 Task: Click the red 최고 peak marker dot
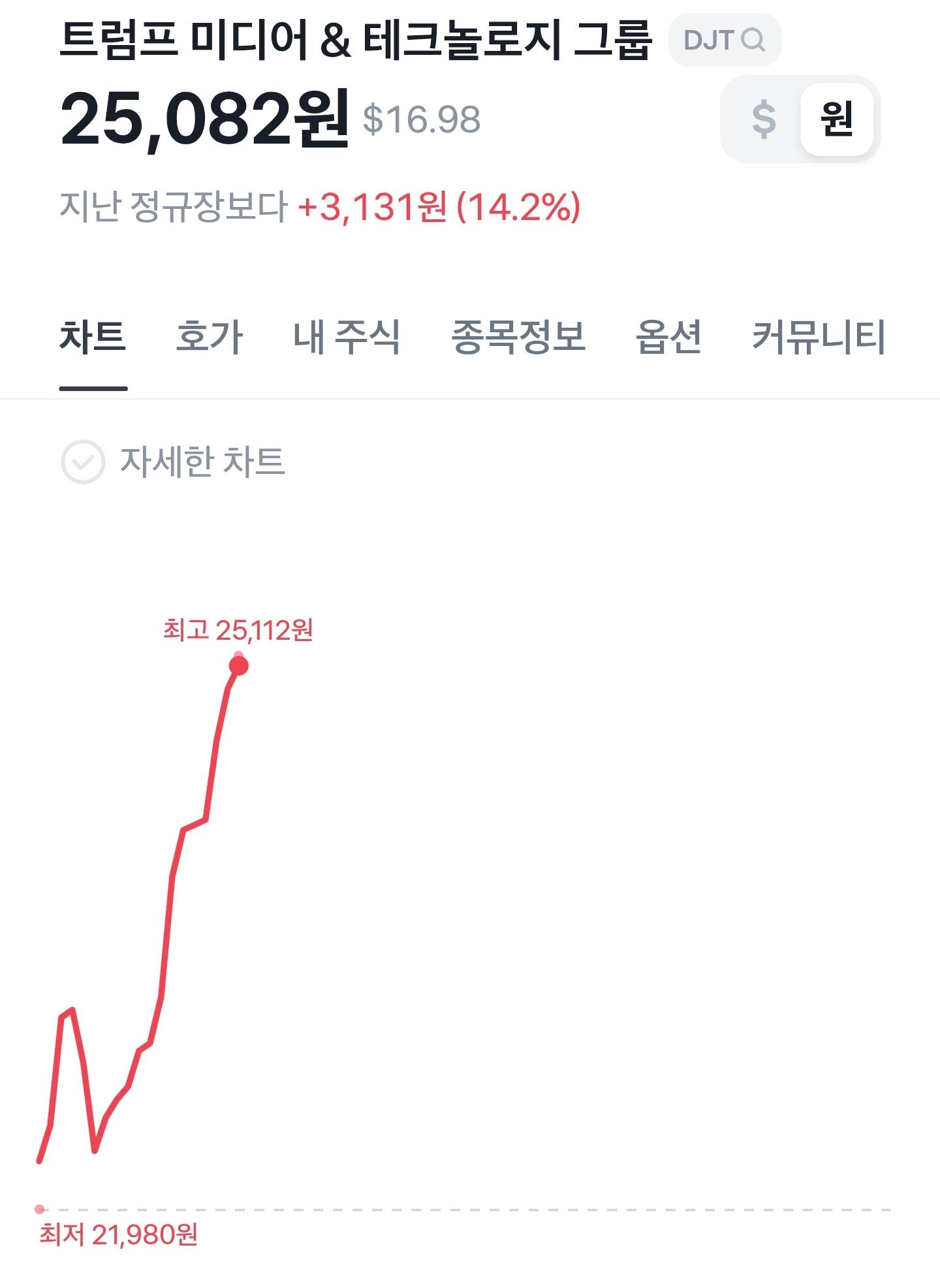[x=238, y=665]
